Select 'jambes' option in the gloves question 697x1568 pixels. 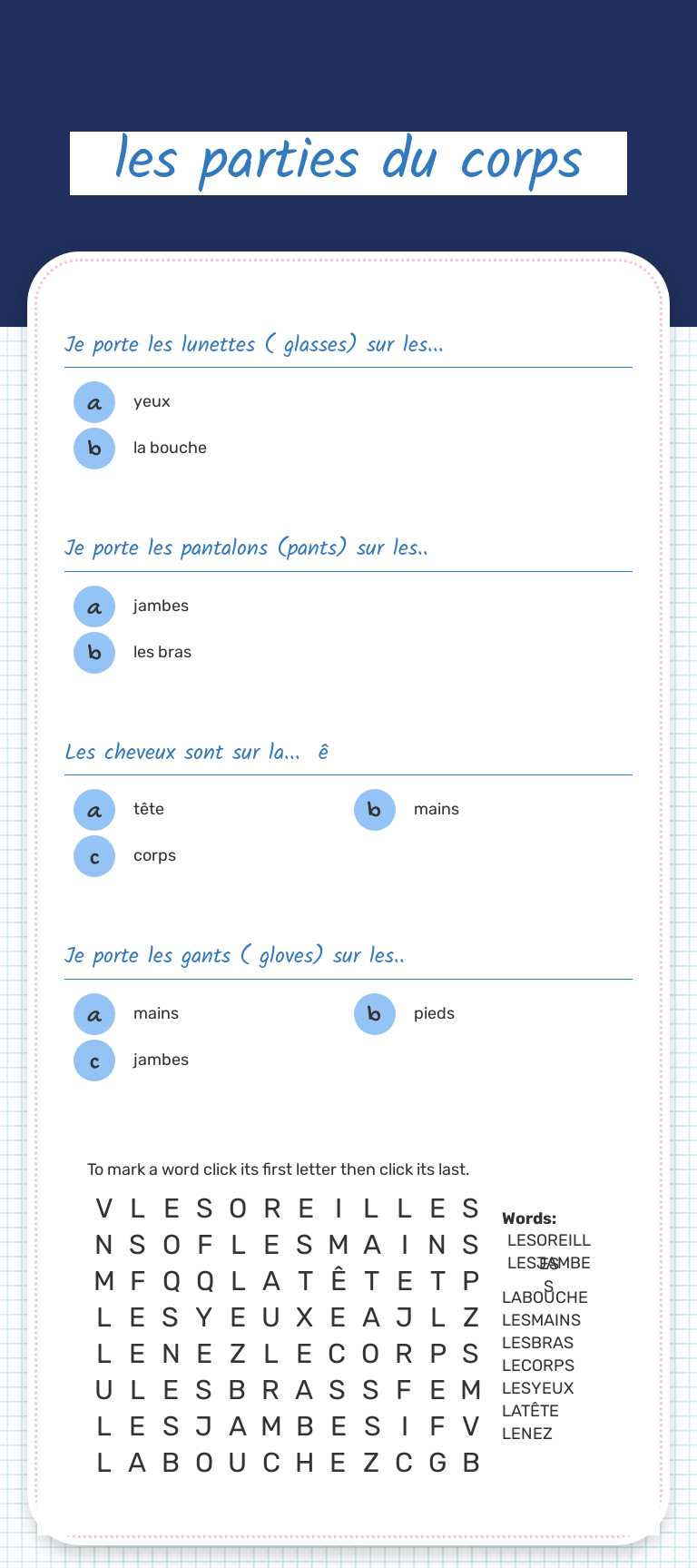click(161, 1060)
